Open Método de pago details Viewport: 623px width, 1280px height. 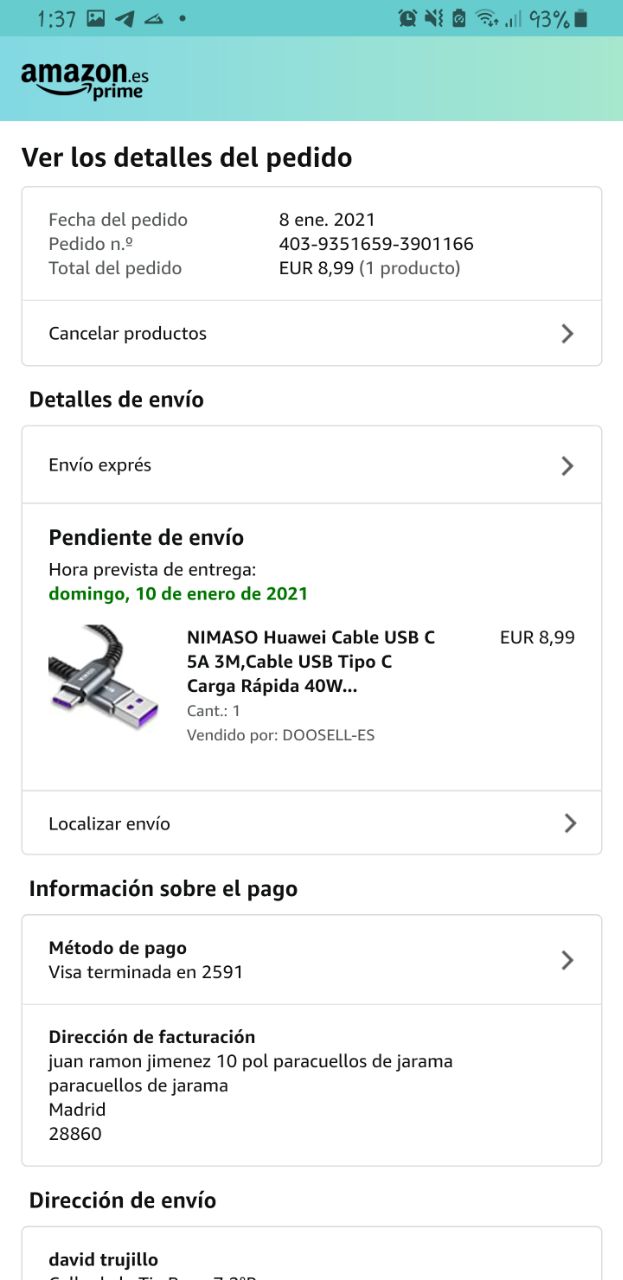click(x=311, y=960)
